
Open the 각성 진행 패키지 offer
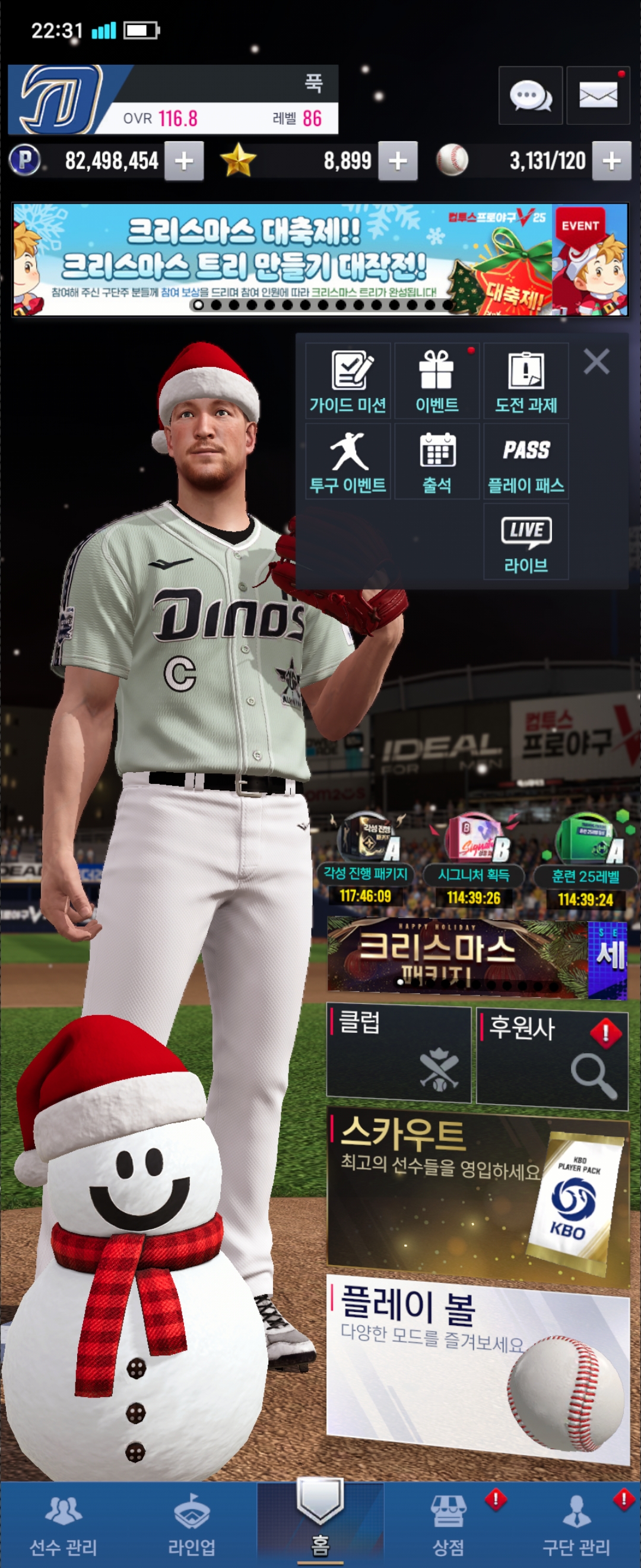(x=365, y=858)
